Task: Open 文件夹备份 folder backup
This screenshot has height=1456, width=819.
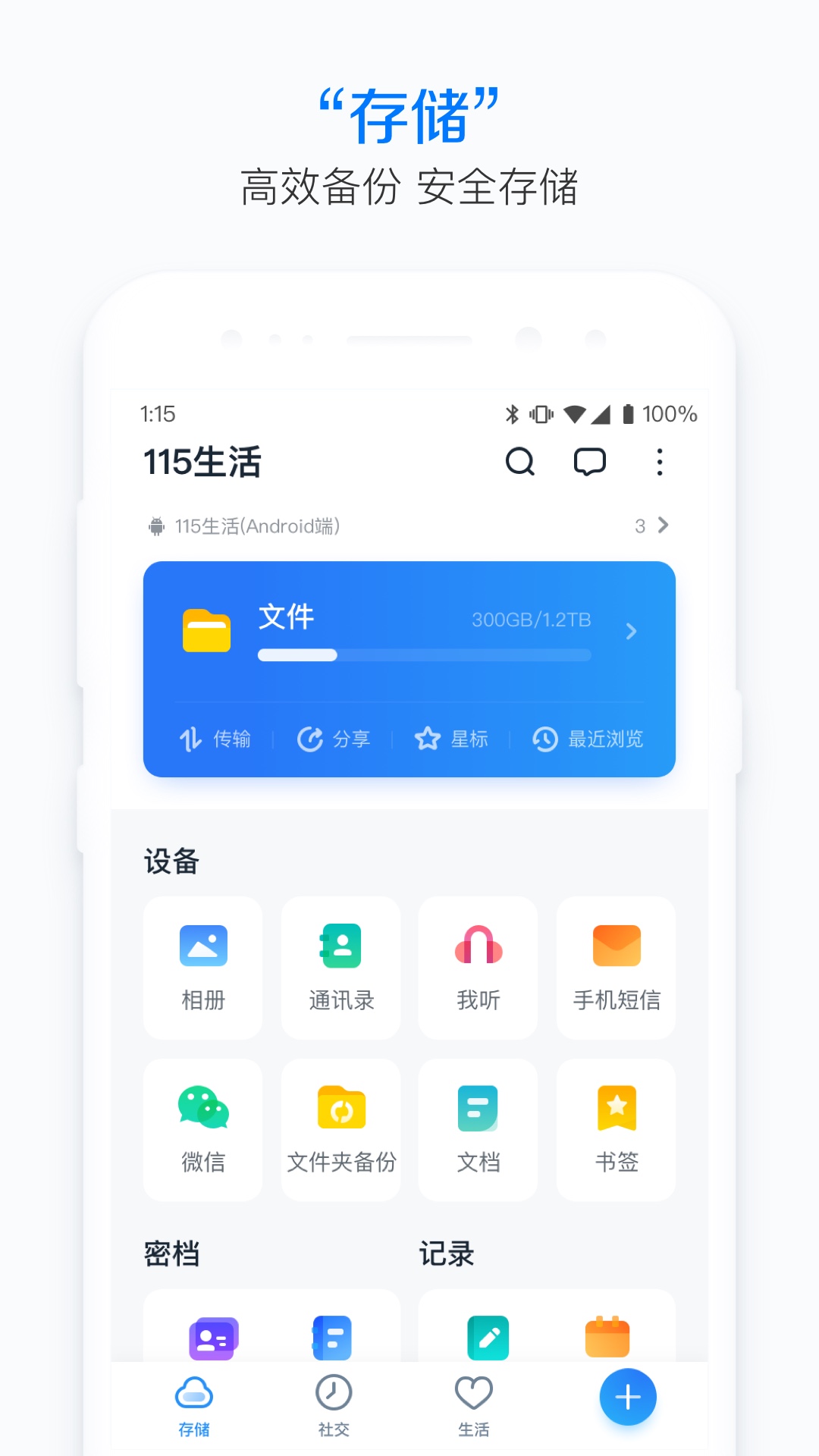Action: point(340,1130)
